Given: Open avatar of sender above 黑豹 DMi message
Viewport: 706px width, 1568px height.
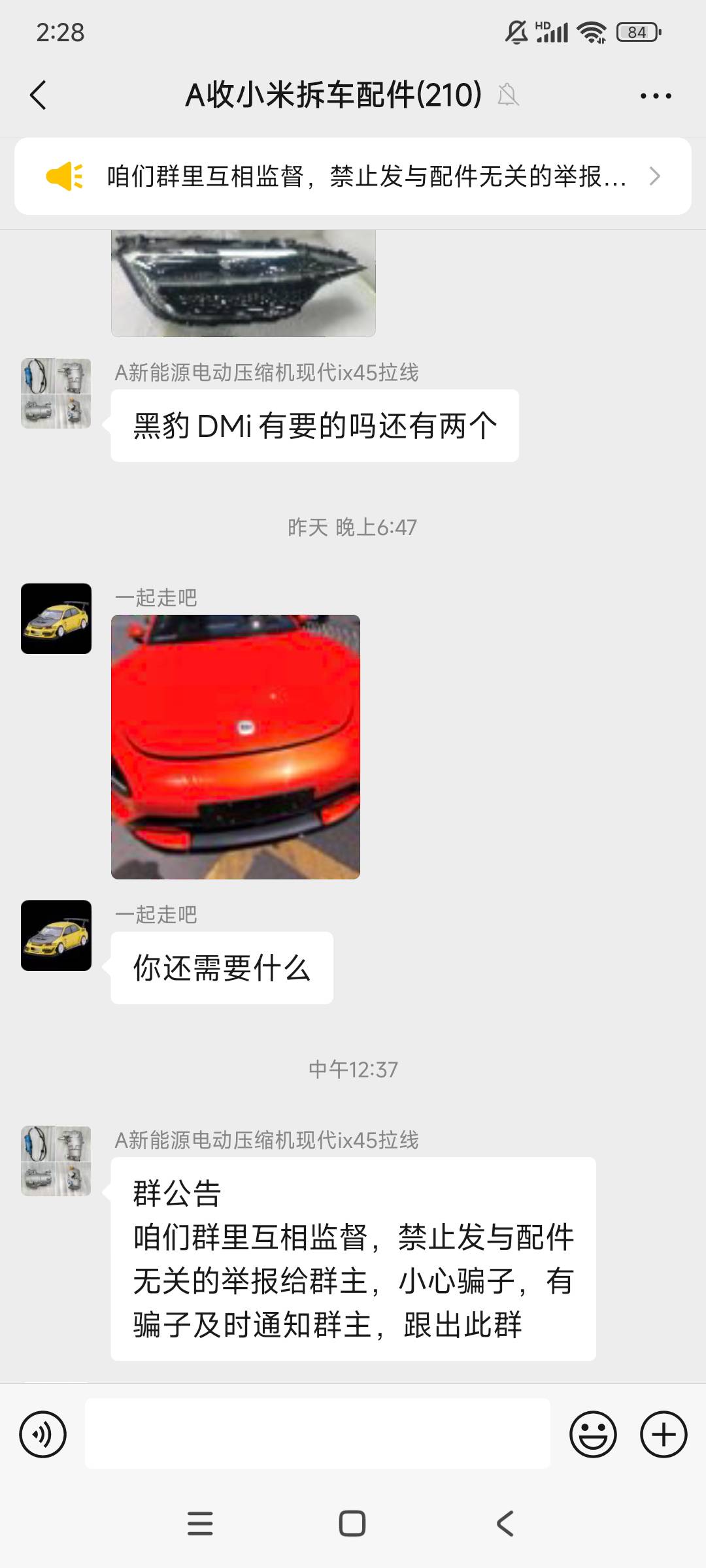Looking at the screenshot, I should click(56, 393).
